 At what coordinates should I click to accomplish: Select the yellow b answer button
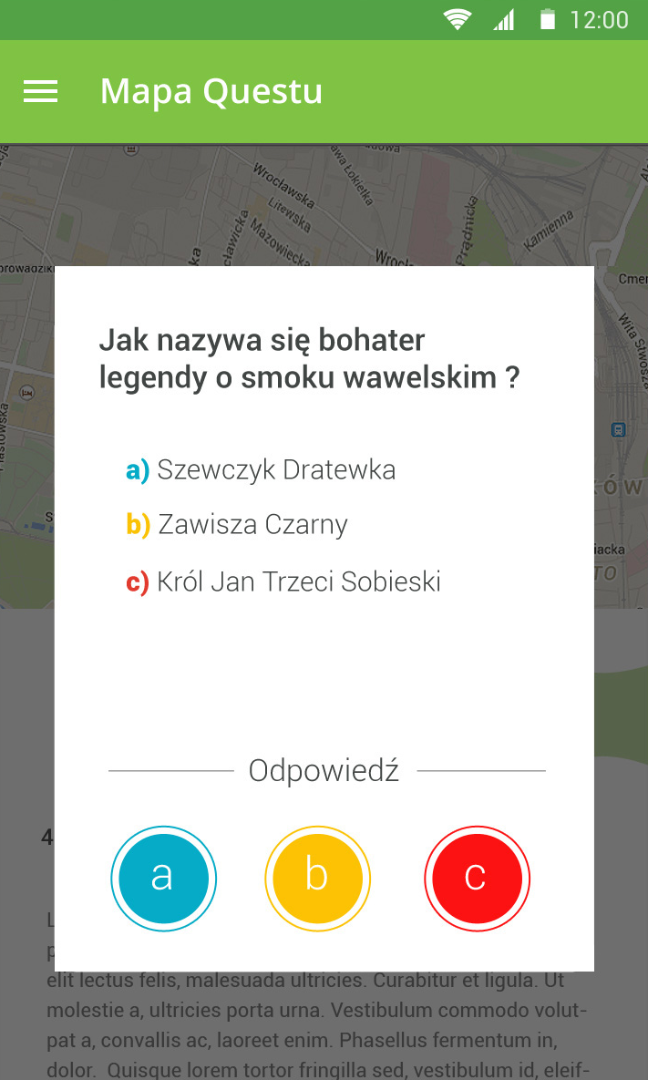coord(317,878)
